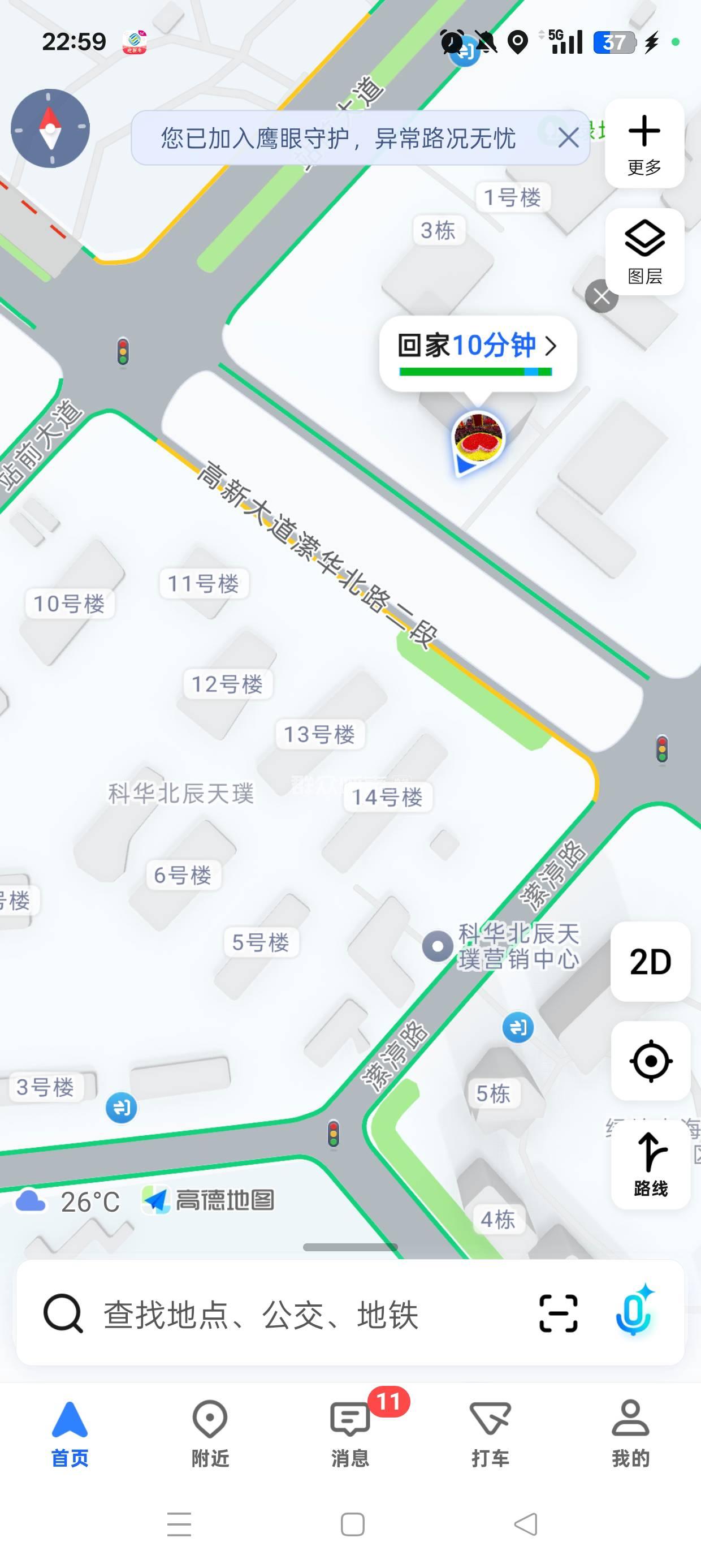Close the gray X marker on the map
The image size is (701, 1568).
(x=601, y=296)
